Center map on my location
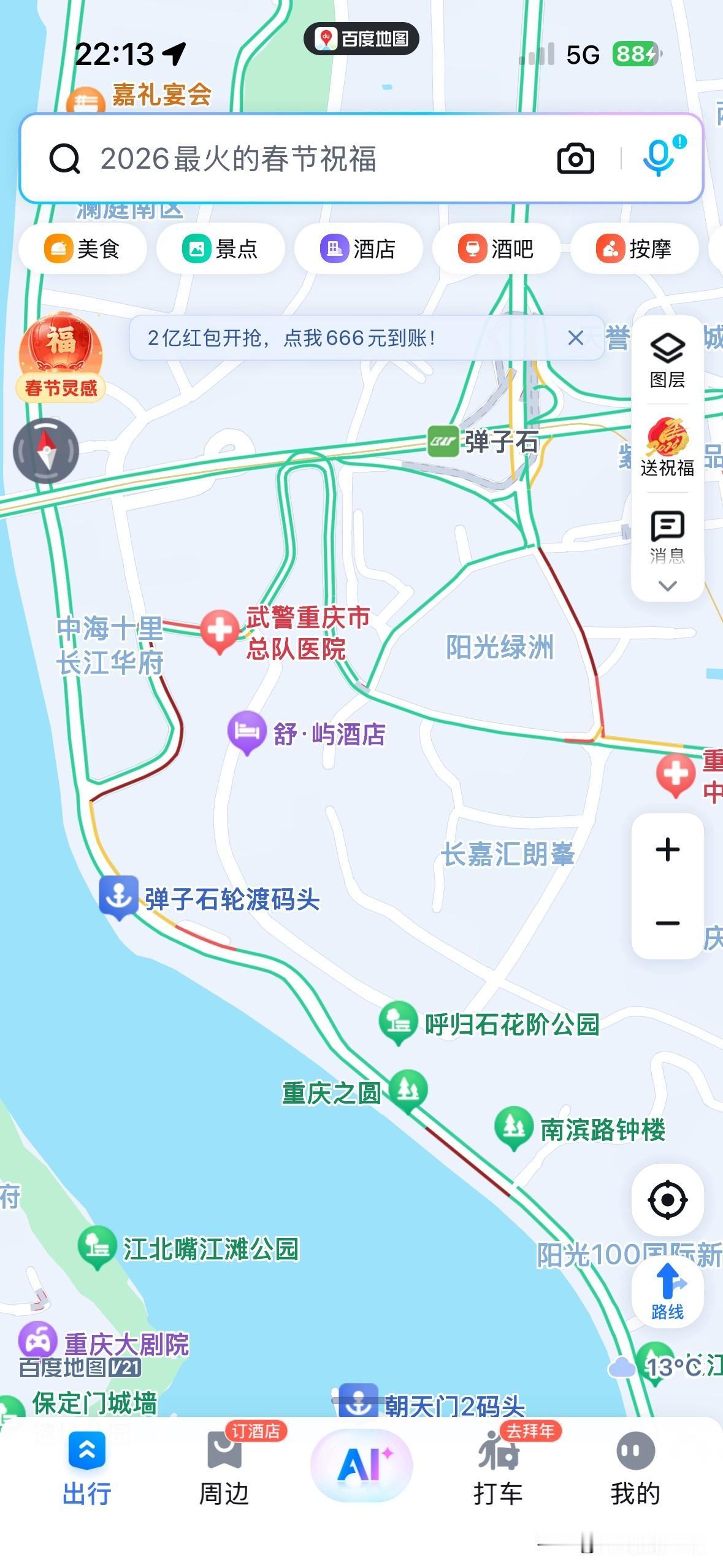The height and width of the screenshot is (1568, 723). [667, 1200]
